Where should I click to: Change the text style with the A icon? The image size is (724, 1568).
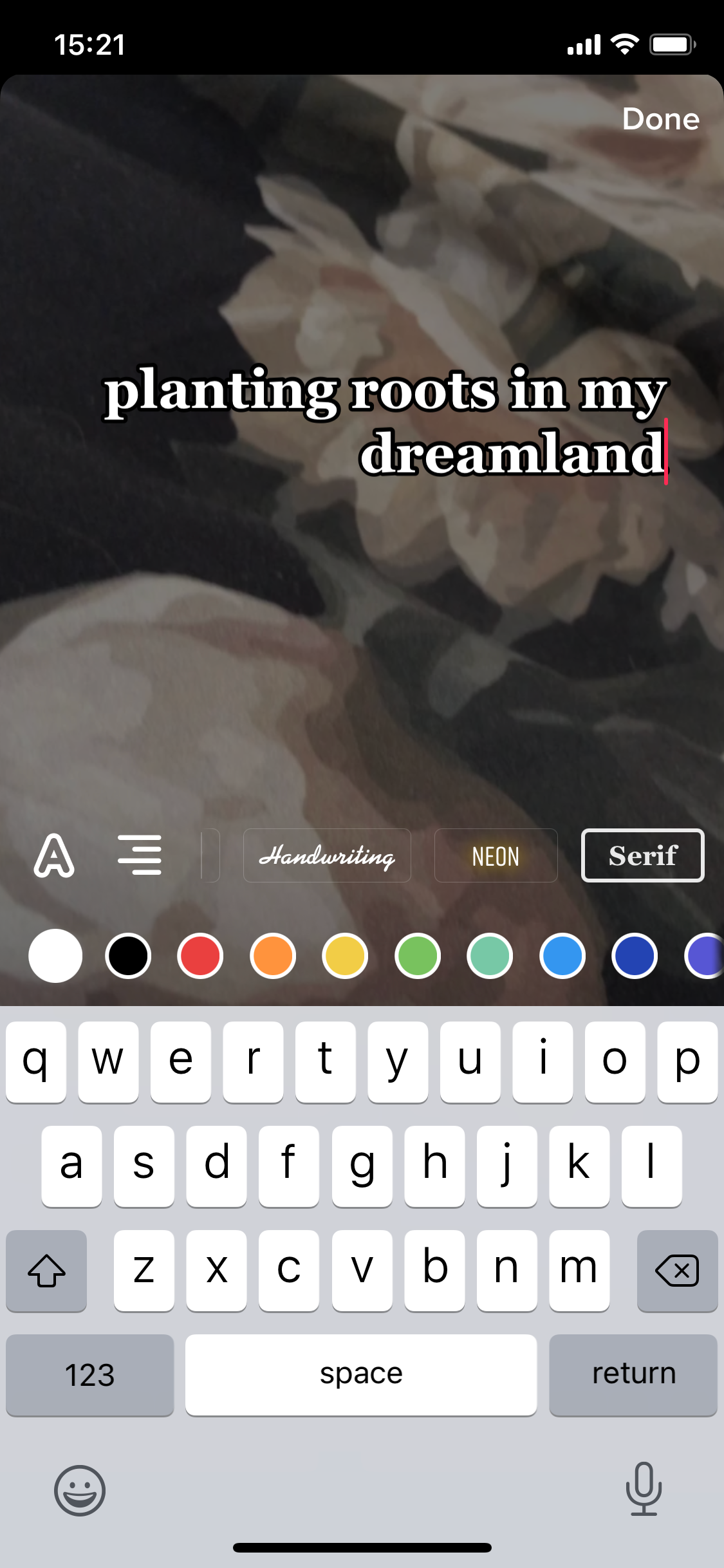point(54,855)
